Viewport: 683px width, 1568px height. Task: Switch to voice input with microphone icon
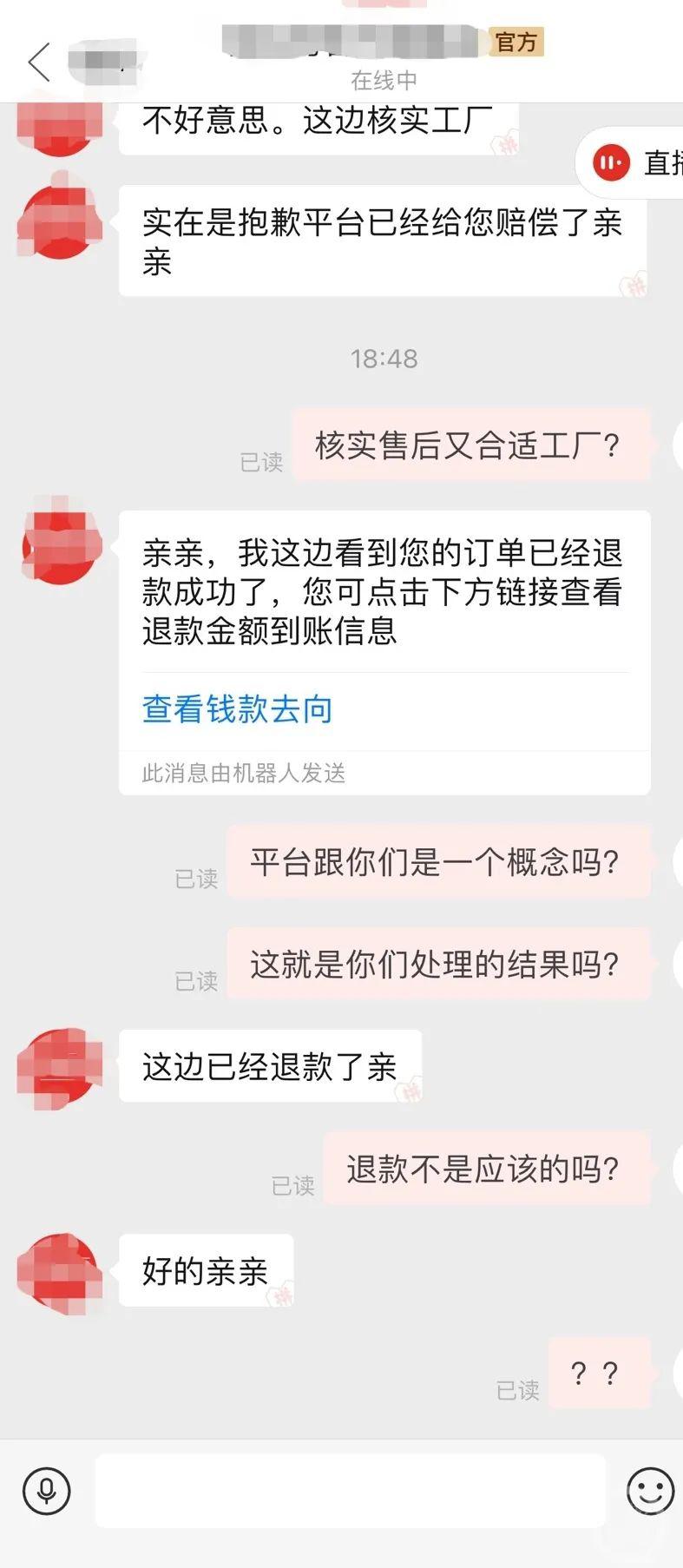point(47,1491)
